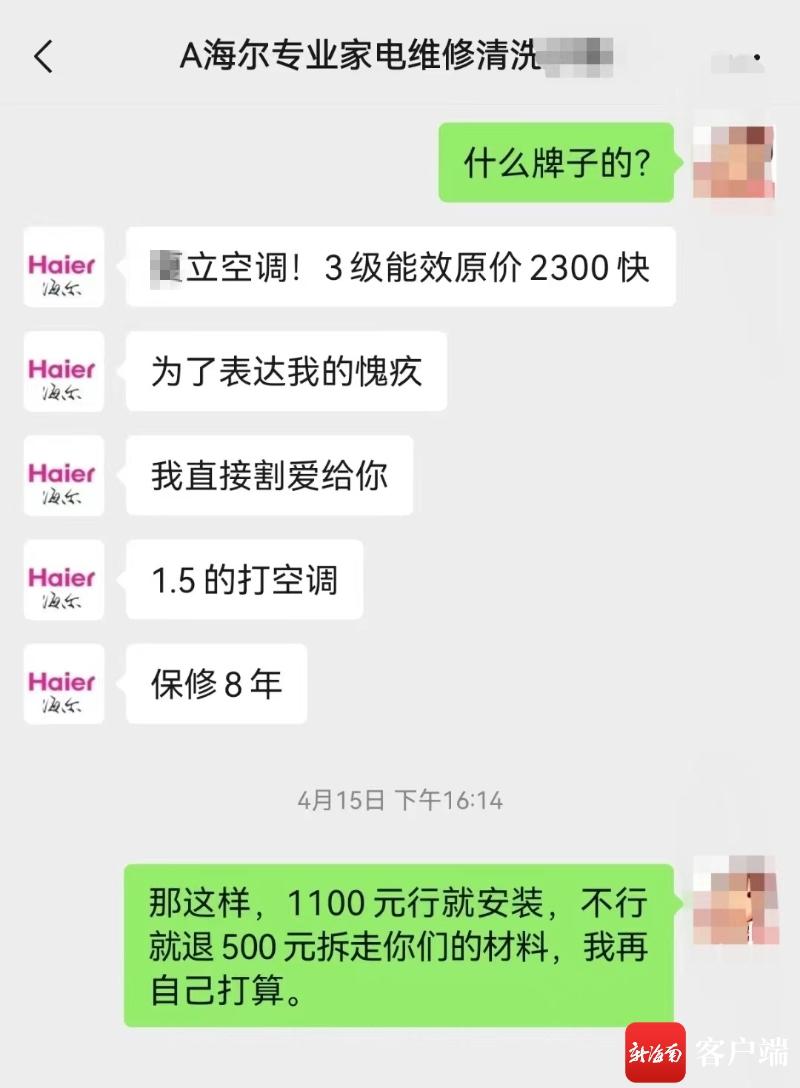800x1088 pixels.
Task: Open the chat overflow menu
Action: (x=738, y=59)
